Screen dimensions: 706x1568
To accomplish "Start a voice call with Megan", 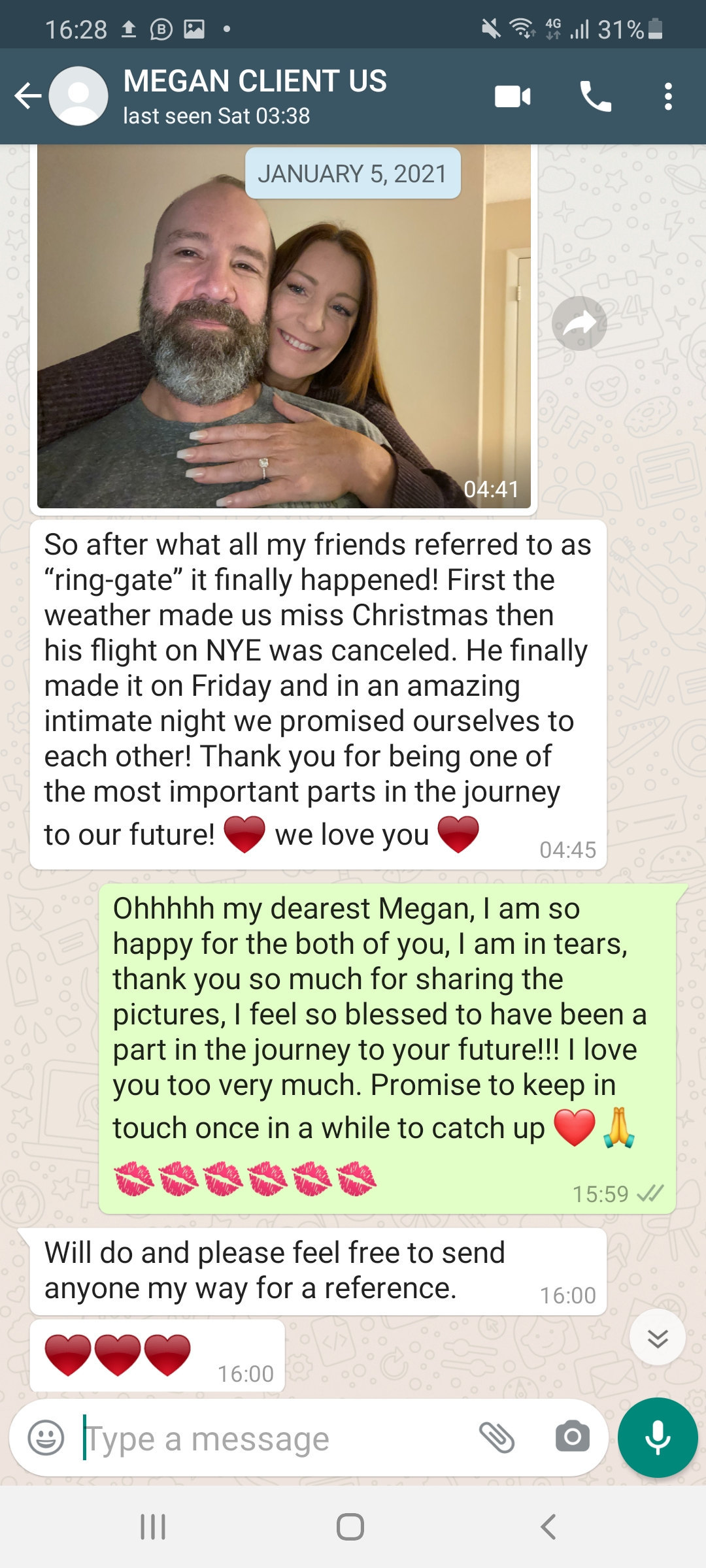I will (596, 97).
